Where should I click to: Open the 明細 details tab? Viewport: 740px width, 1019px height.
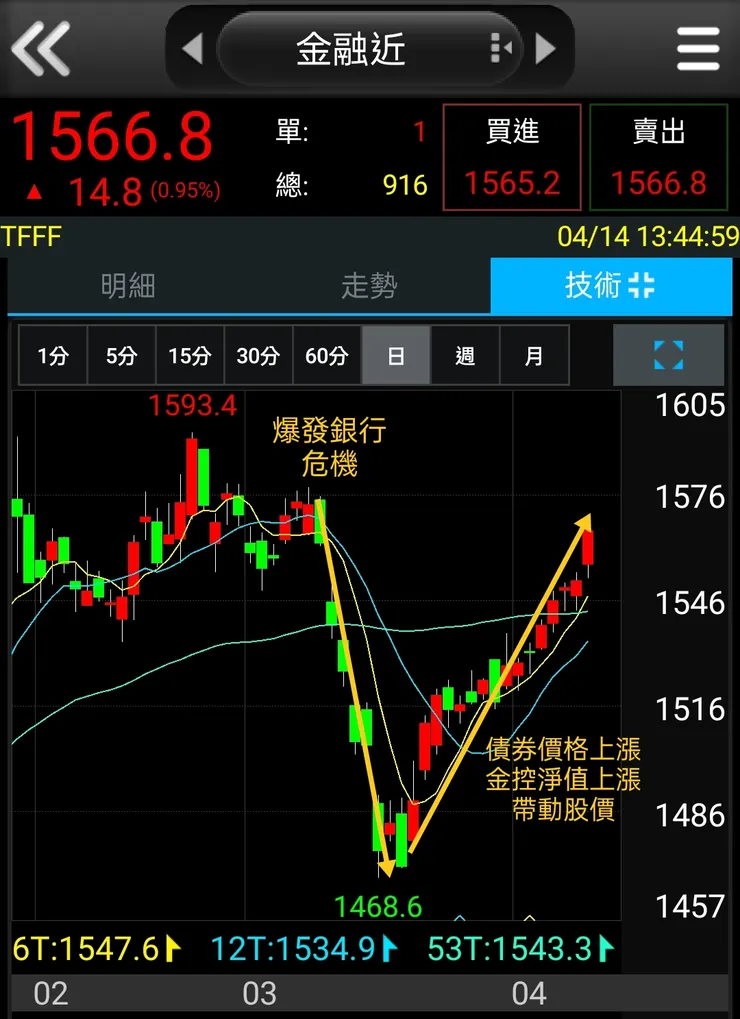pos(130,285)
